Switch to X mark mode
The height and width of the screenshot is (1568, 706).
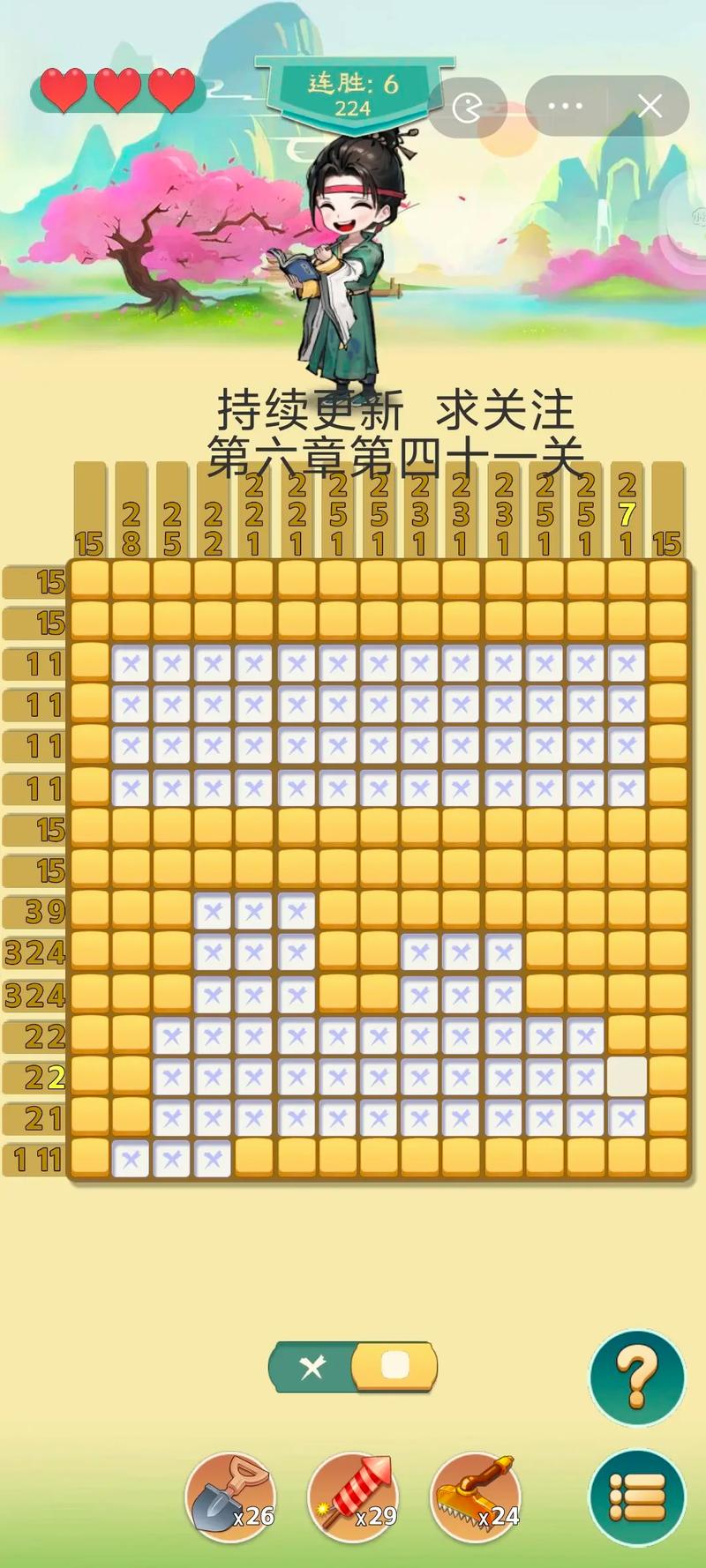pyautogui.click(x=312, y=1368)
